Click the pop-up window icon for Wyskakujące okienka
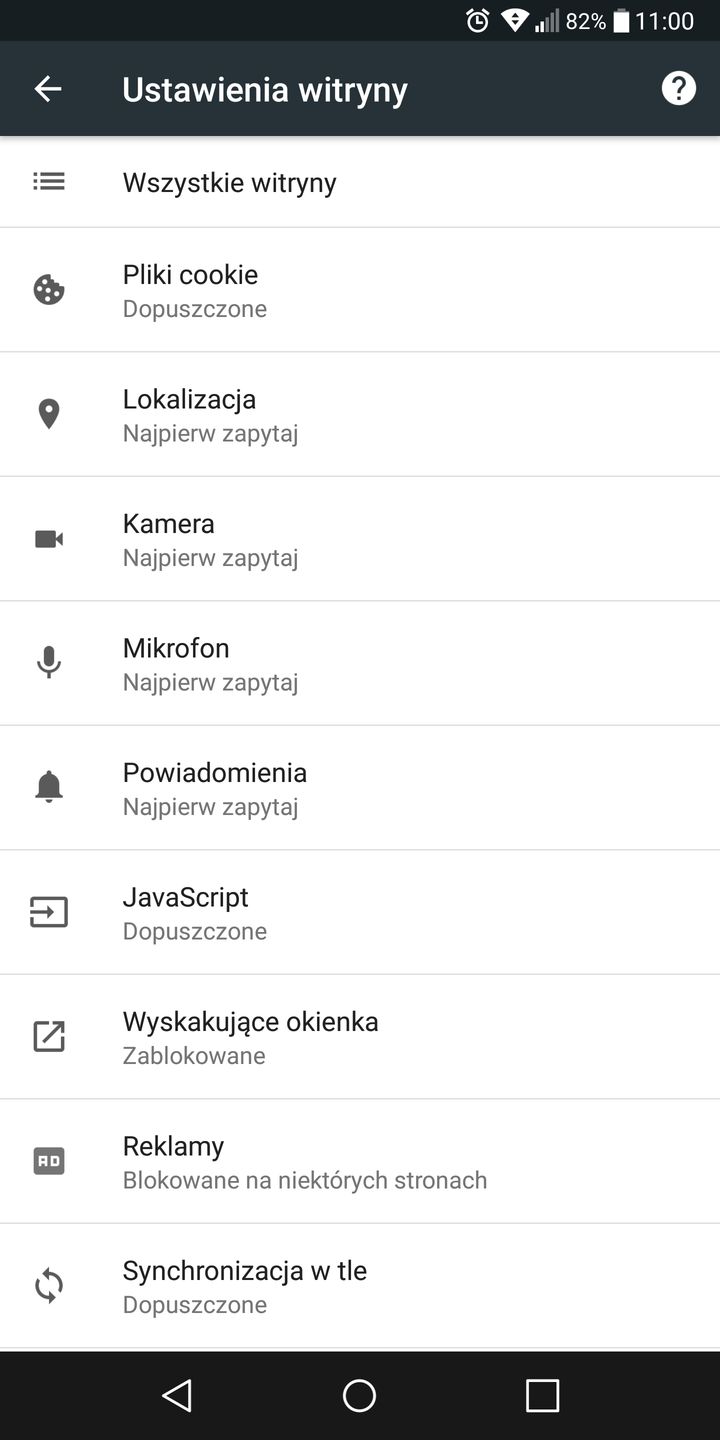 pyautogui.click(x=49, y=1036)
